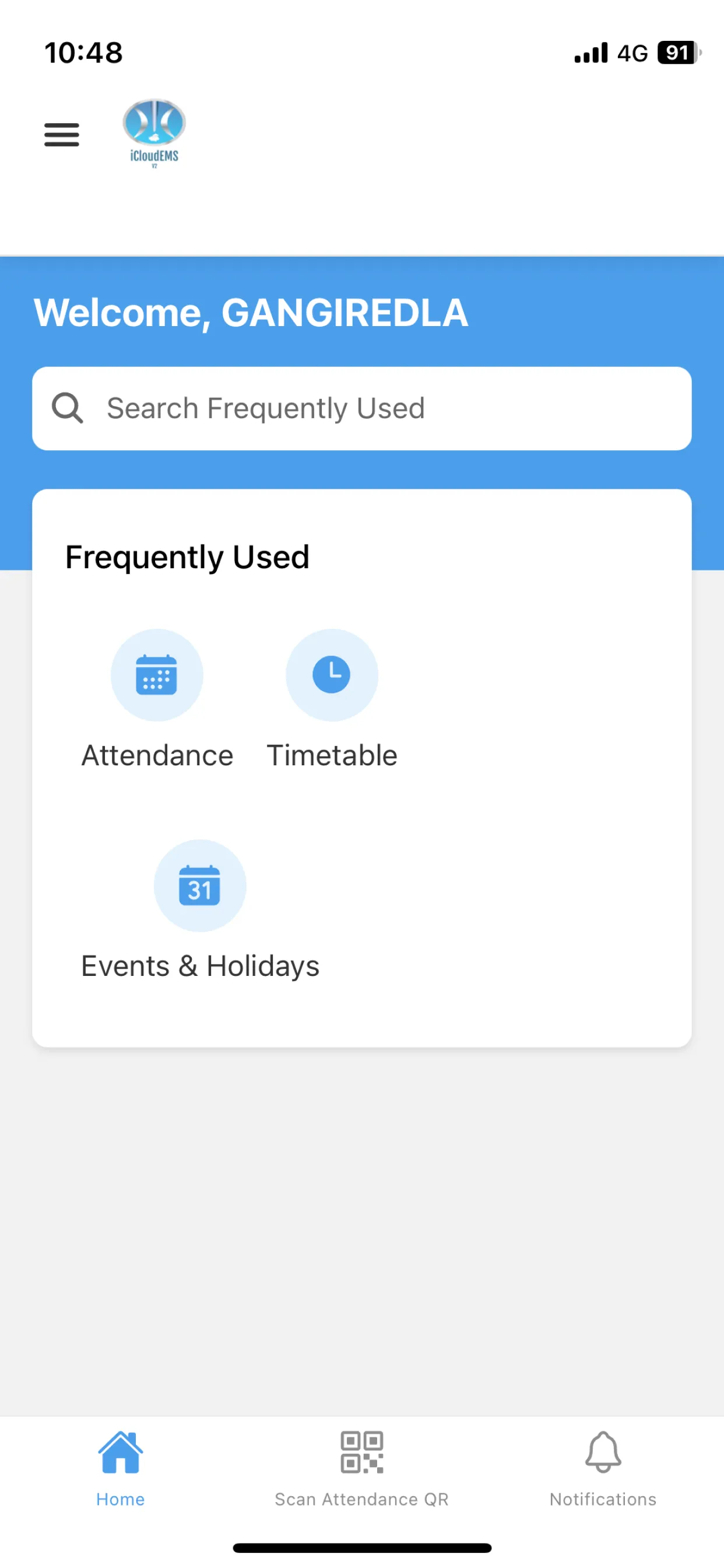Switch to the Home tab

[x=121, y=1464]
